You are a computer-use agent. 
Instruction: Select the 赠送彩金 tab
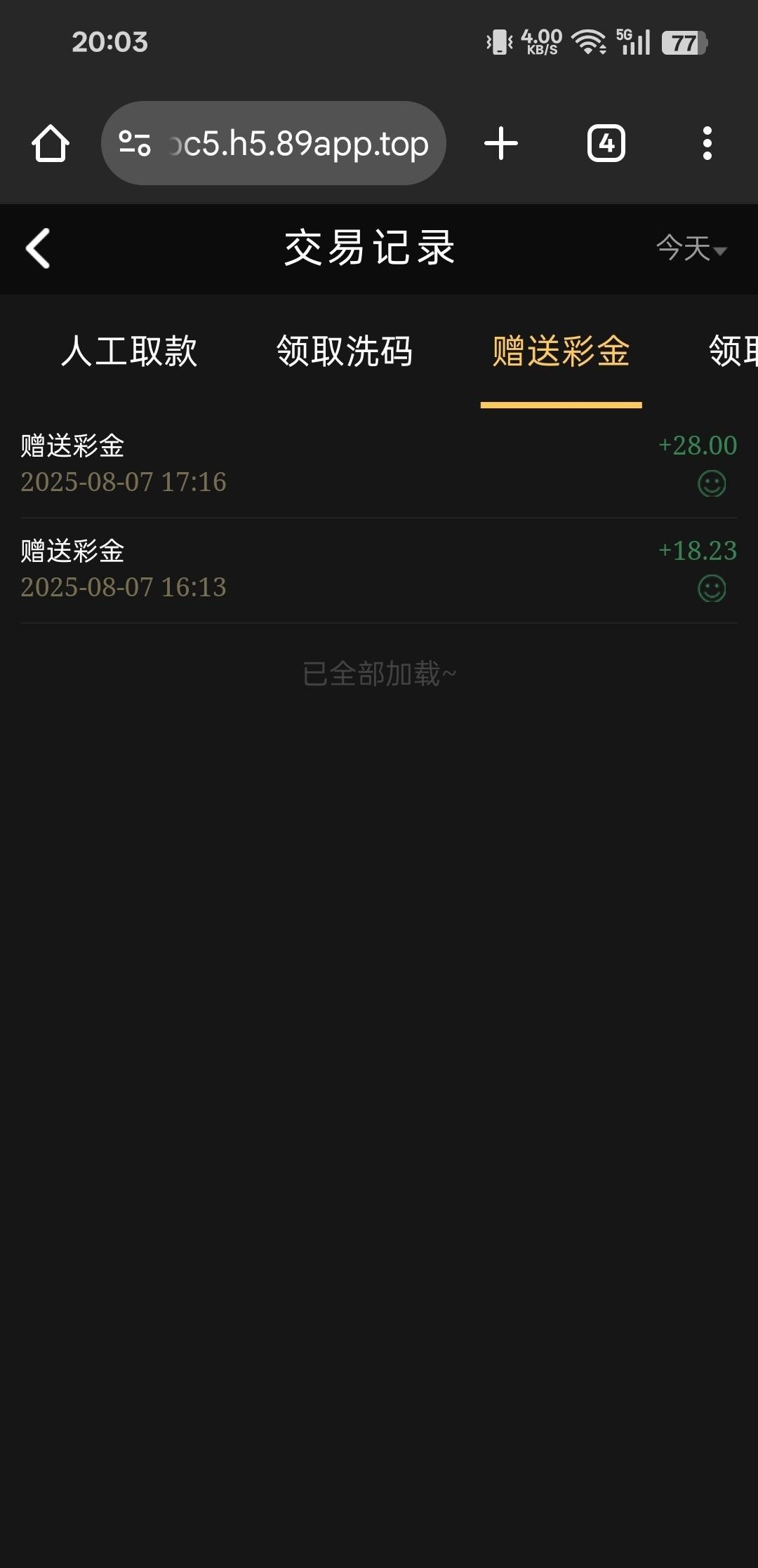coord(561,351)
